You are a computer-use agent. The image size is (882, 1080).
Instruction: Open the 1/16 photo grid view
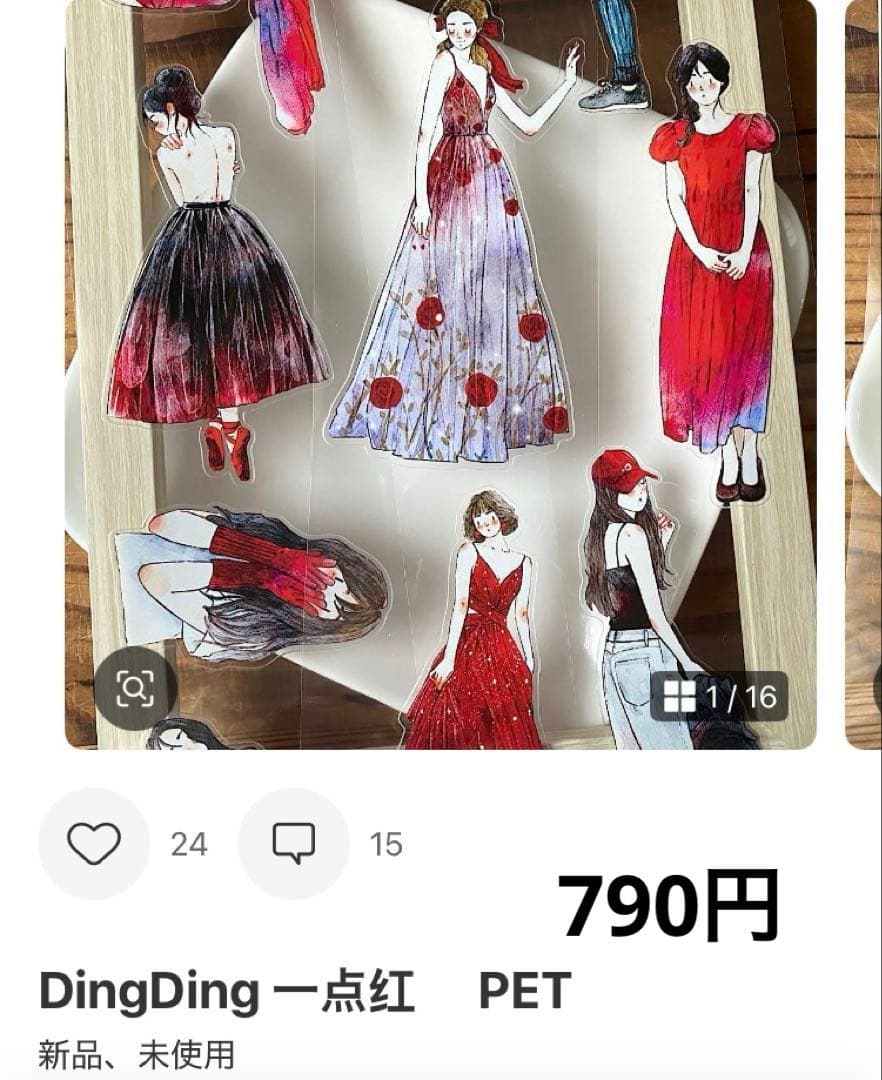click(x=719, y=696)
